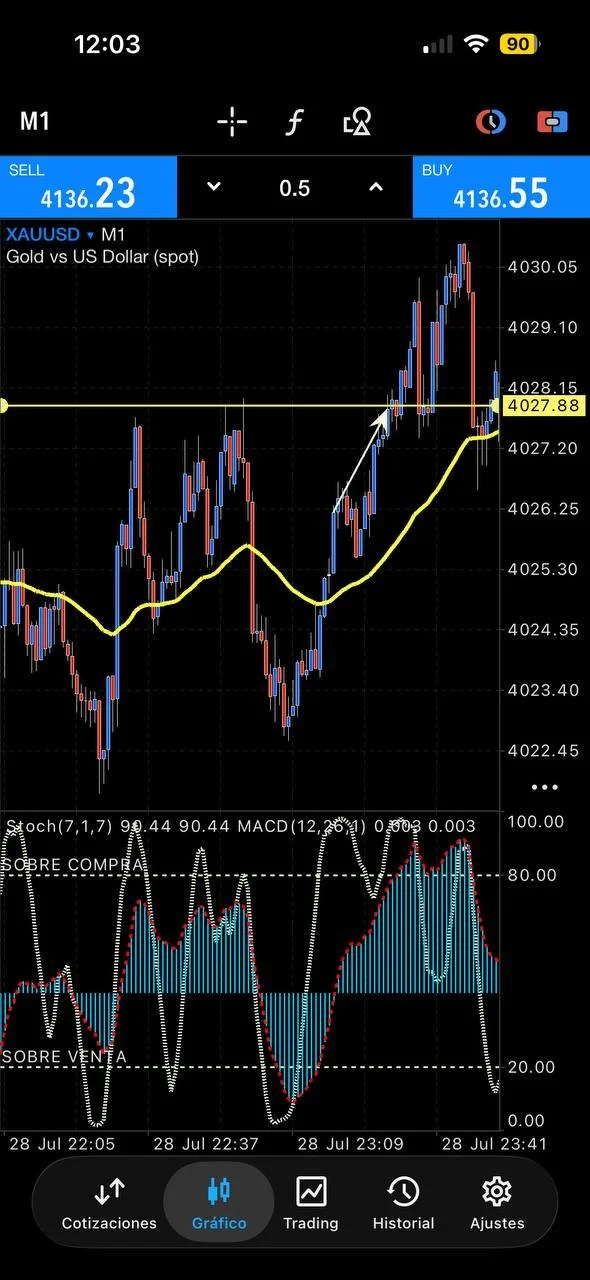Open the indicators function icon
Screen dimensions: 590x1280
click(294, 123)
